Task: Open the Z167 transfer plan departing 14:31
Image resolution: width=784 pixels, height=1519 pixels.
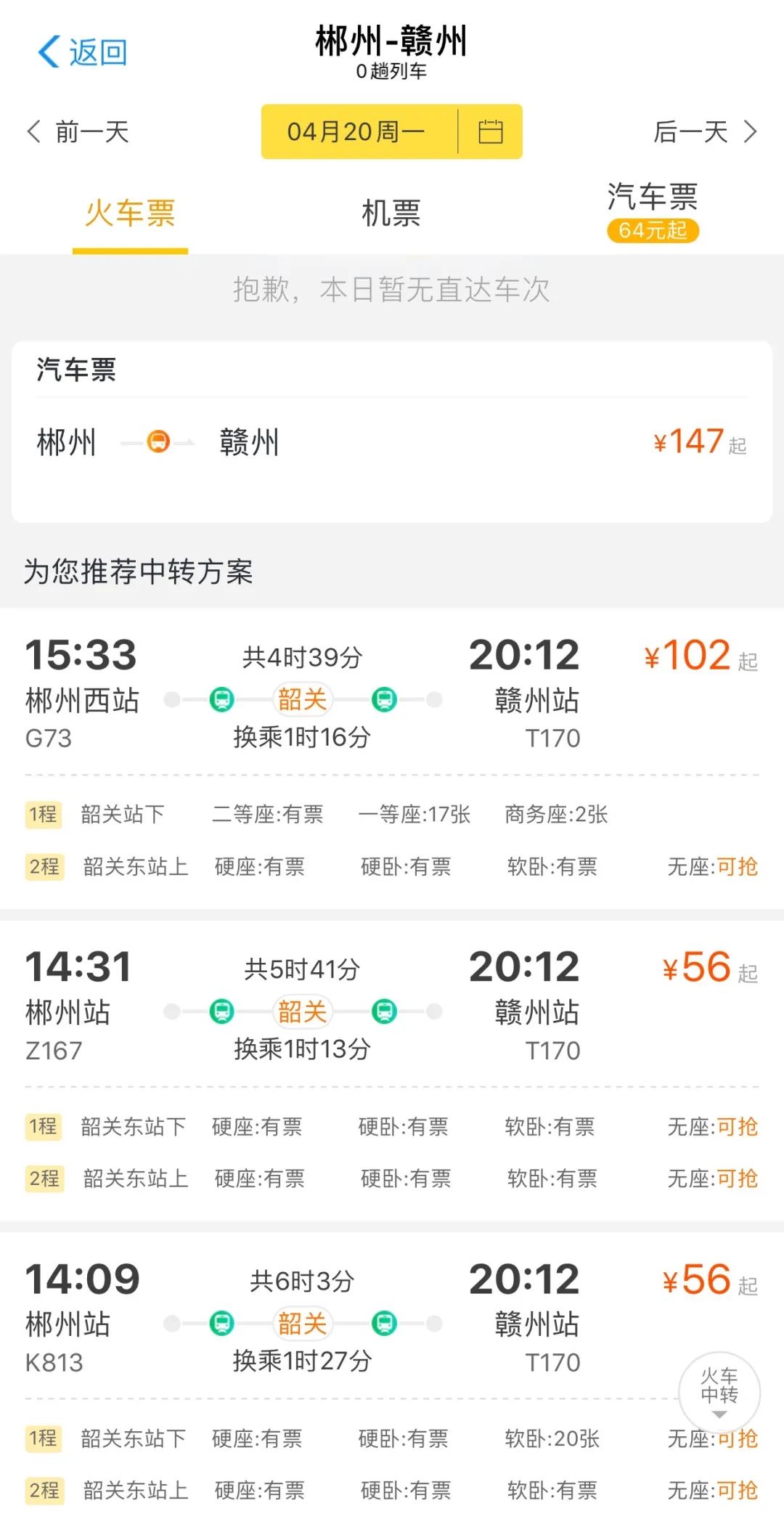Action: (392, 1071)
